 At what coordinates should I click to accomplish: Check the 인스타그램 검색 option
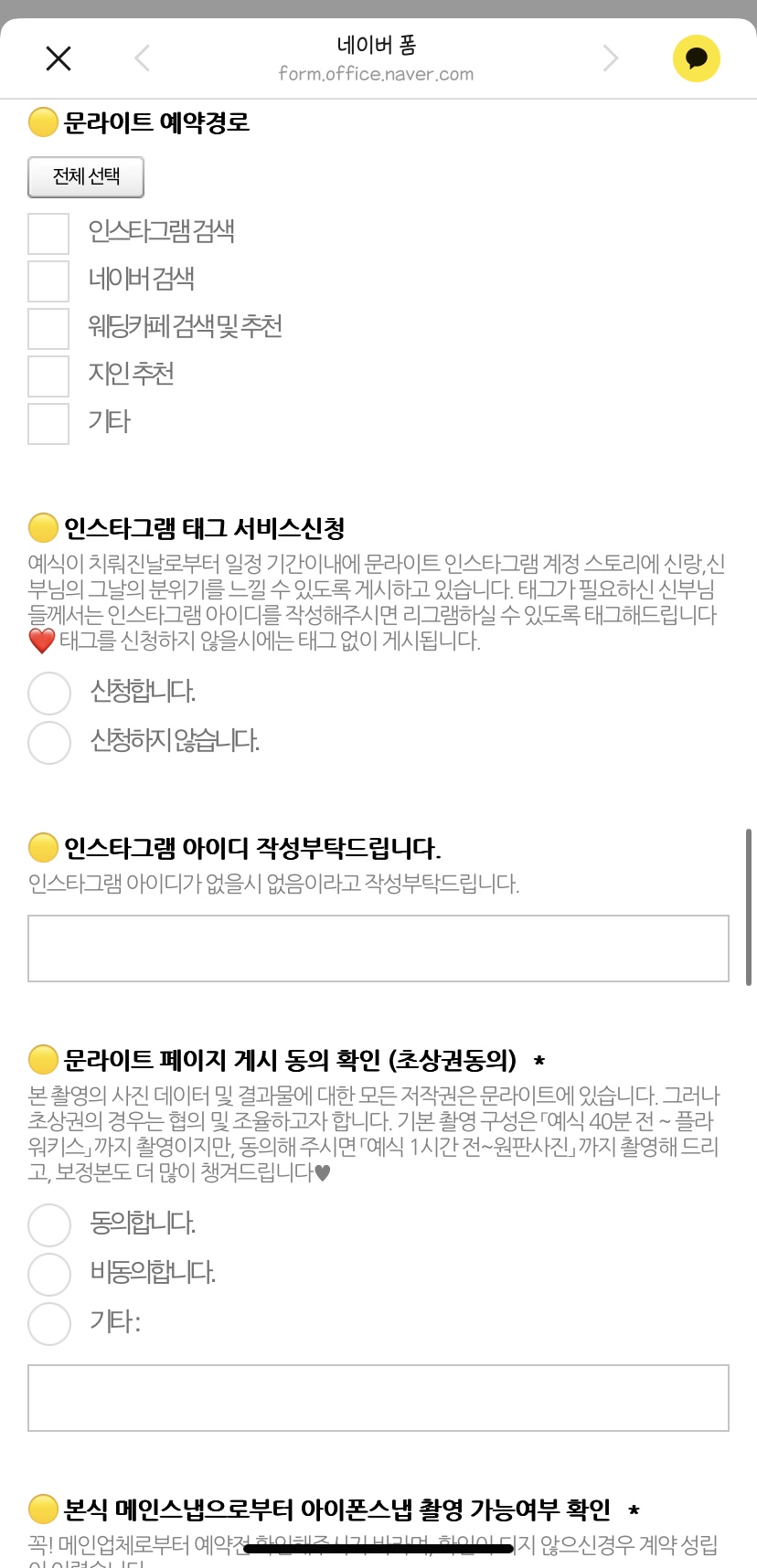coord(48,234)
